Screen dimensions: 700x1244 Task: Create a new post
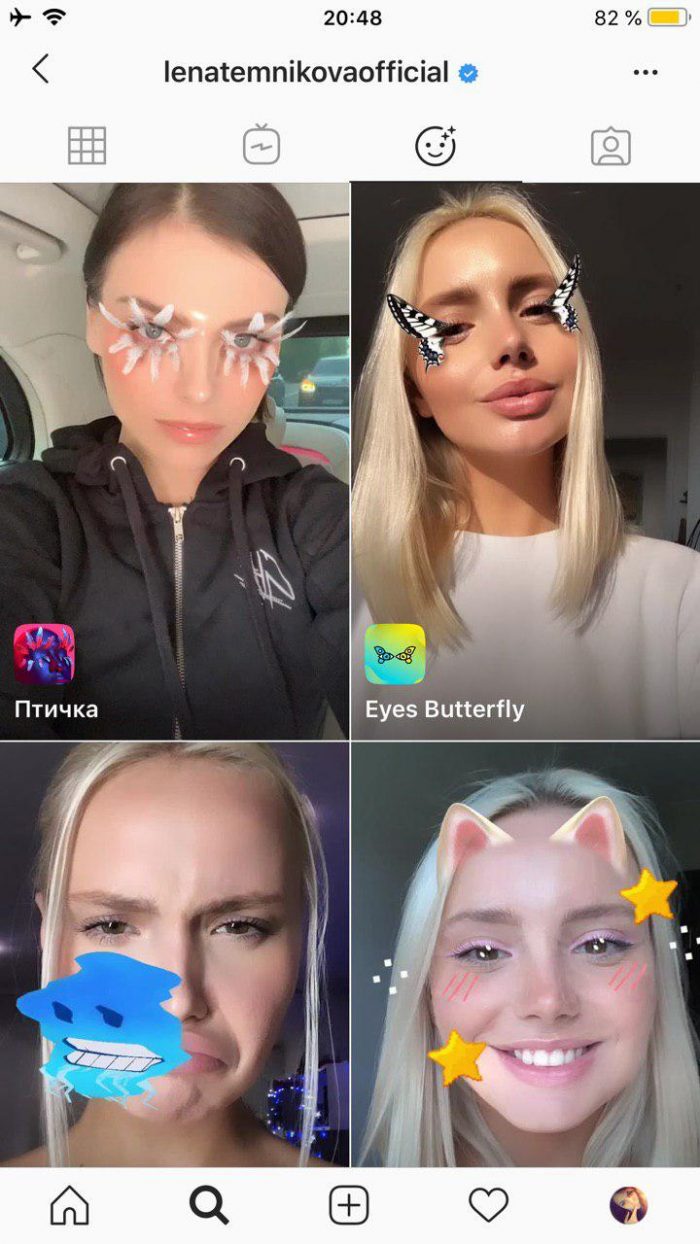pos(349,1205)
